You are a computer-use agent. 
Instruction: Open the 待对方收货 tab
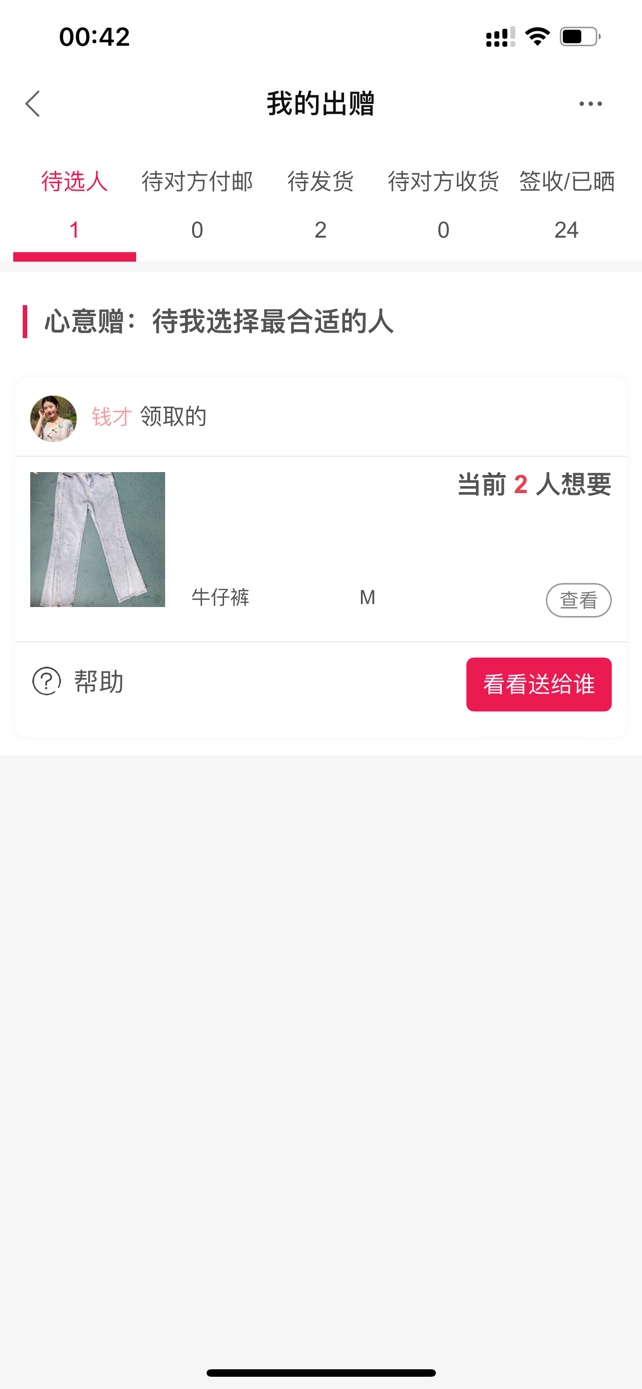[443, 204]
